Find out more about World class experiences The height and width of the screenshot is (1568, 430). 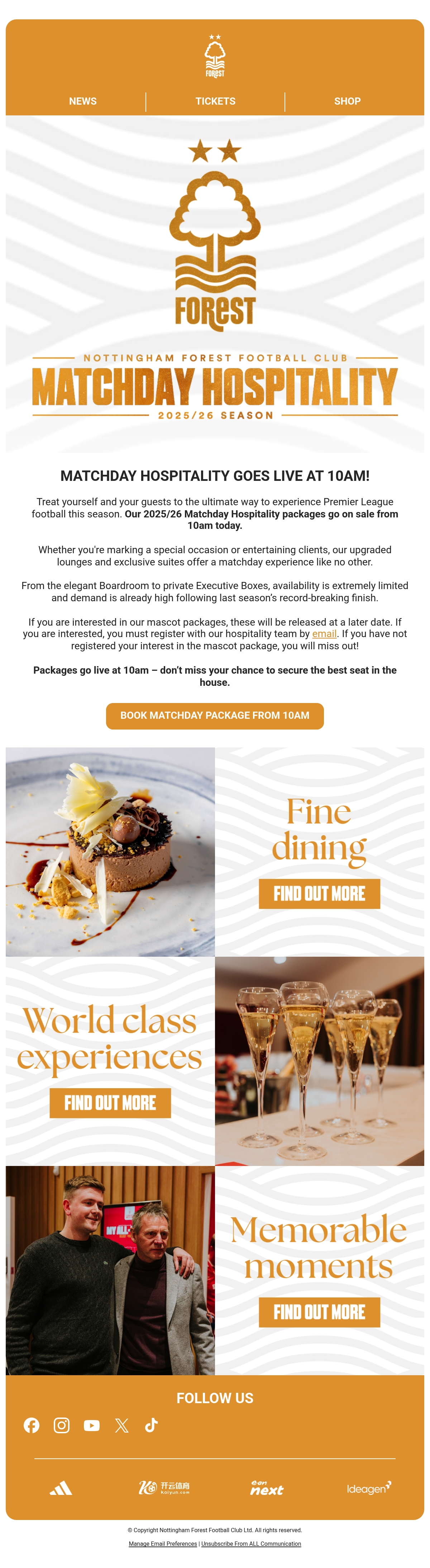(110, 1103)
